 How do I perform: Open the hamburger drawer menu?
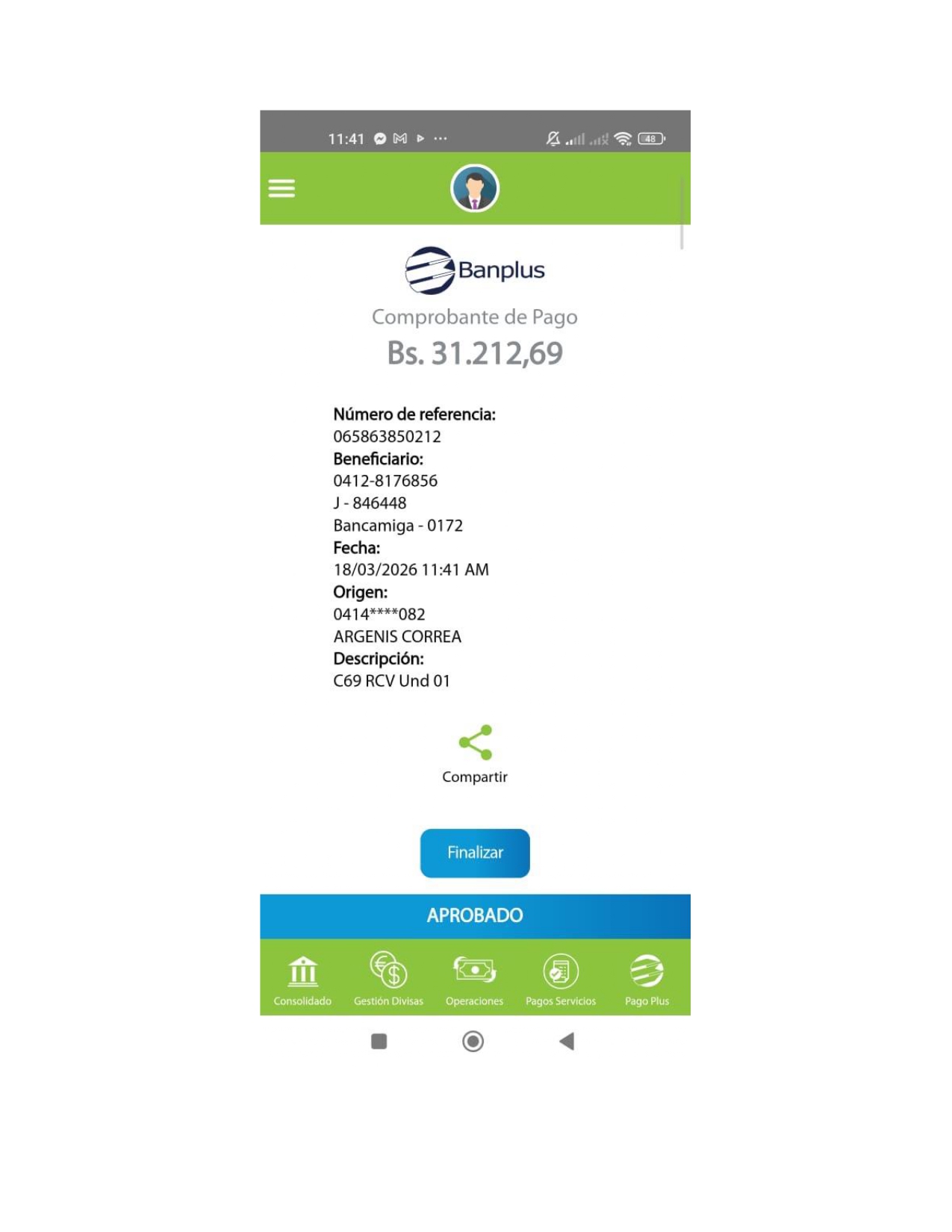point(281,188)
